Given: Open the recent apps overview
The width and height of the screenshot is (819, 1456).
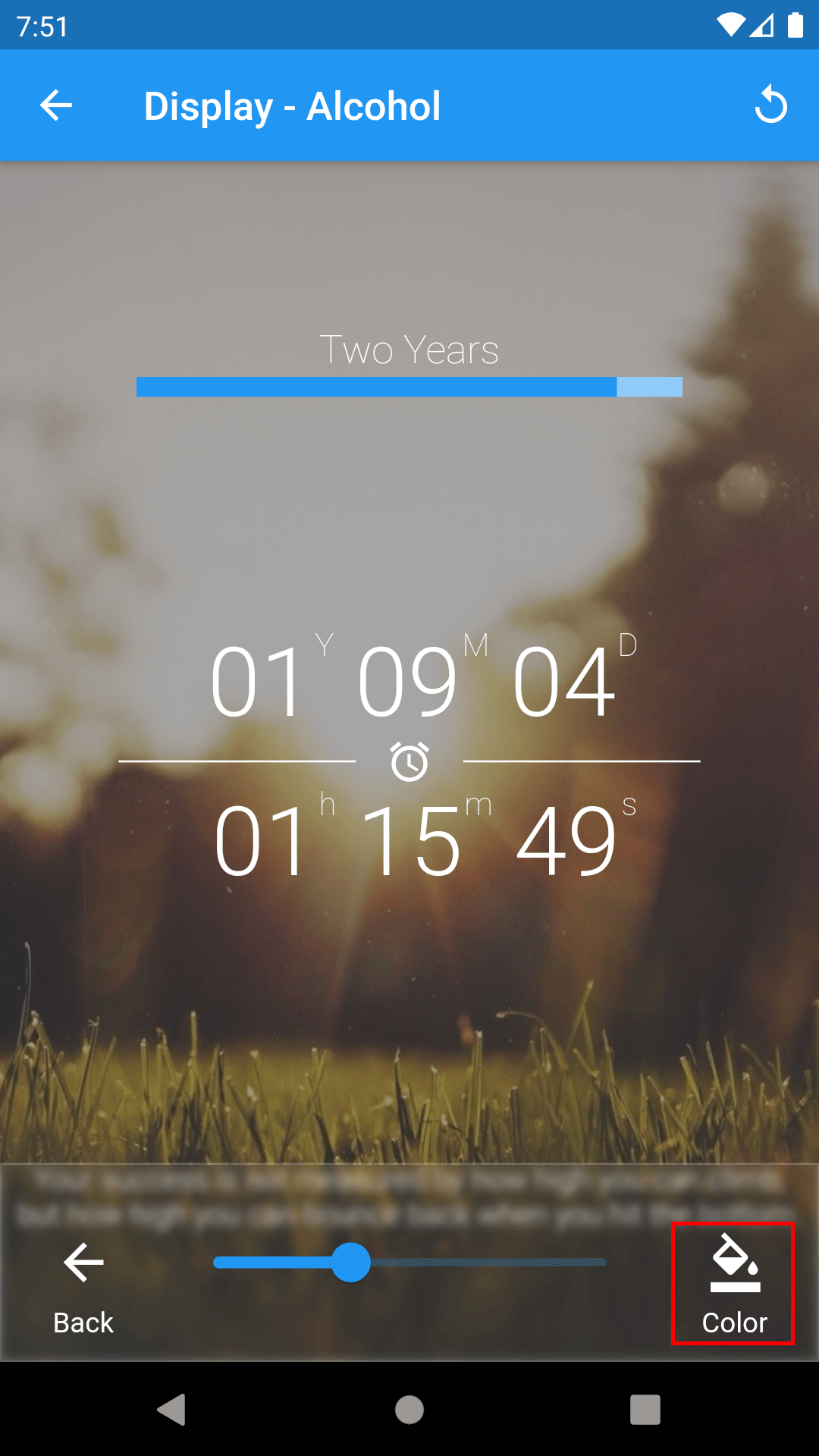Looking at the screenshot, I should [645, 1410].
